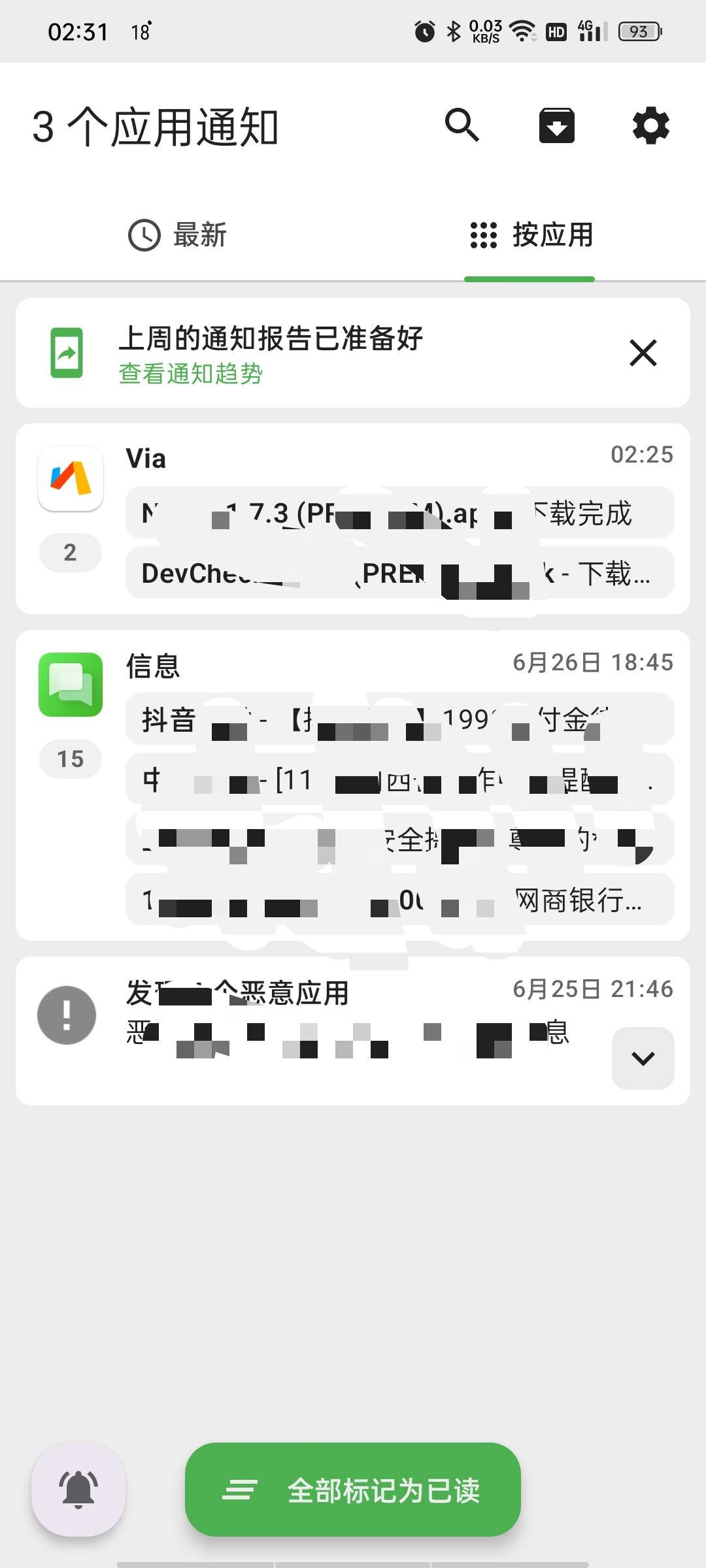Open the 抖音 message notification
This screenshot has height=1568, width=706.
tap(399, 719)
